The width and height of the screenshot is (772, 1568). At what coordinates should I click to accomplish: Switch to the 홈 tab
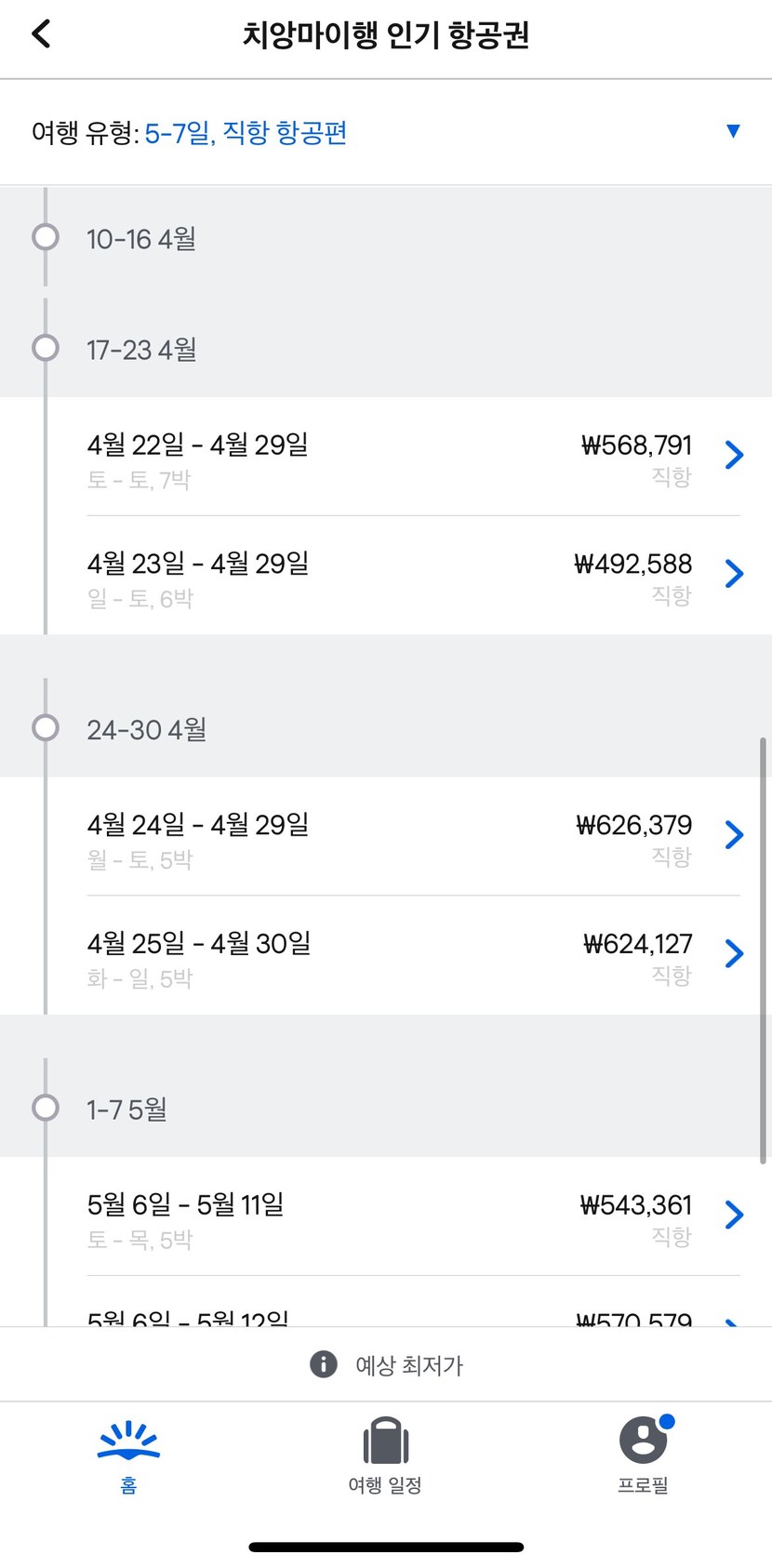pyautogui.click(x=128, y=1456)
